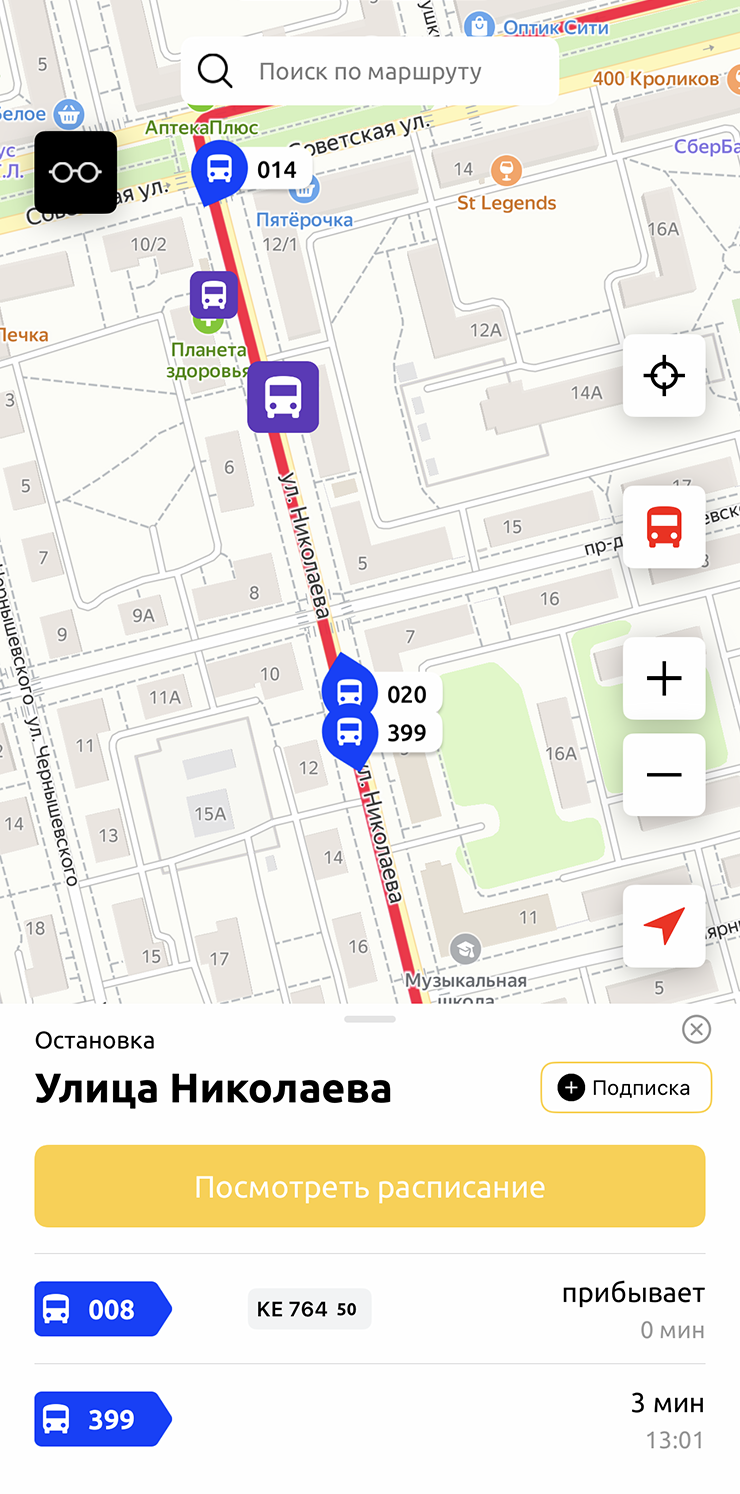The image size is (740, 1494).
Task: Dismiss the stop panel with the X button
Action: point(696,1029)
